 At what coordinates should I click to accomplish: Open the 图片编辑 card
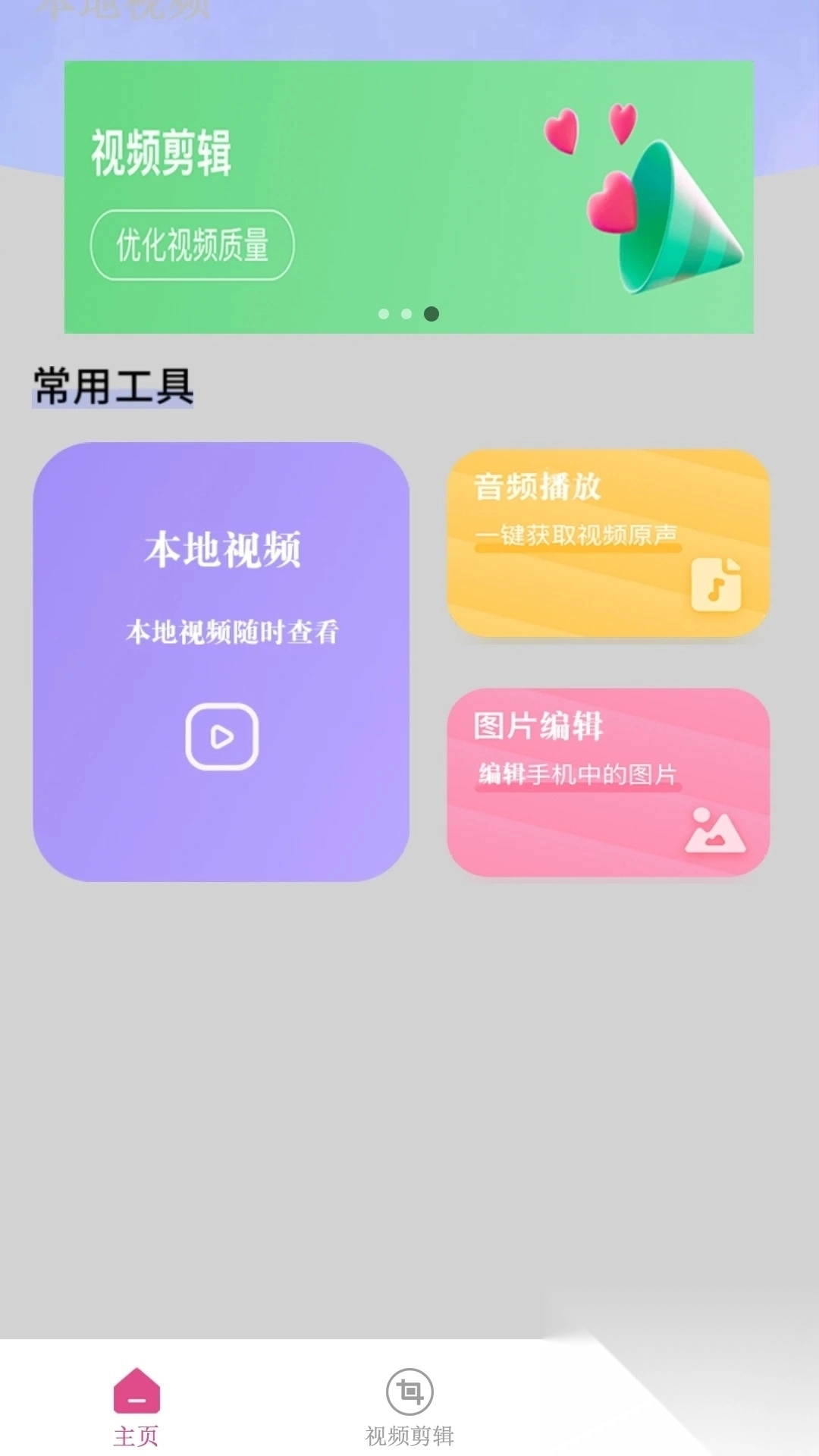click(608, 782)
